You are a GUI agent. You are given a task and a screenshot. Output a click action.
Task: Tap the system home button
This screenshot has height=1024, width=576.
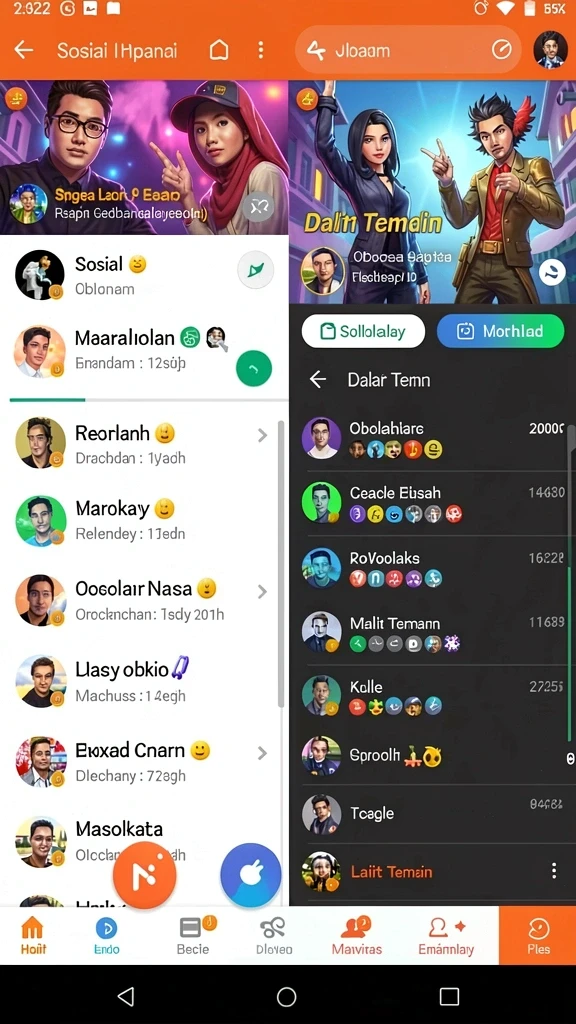pyautogui.click(x=287, y=996)
